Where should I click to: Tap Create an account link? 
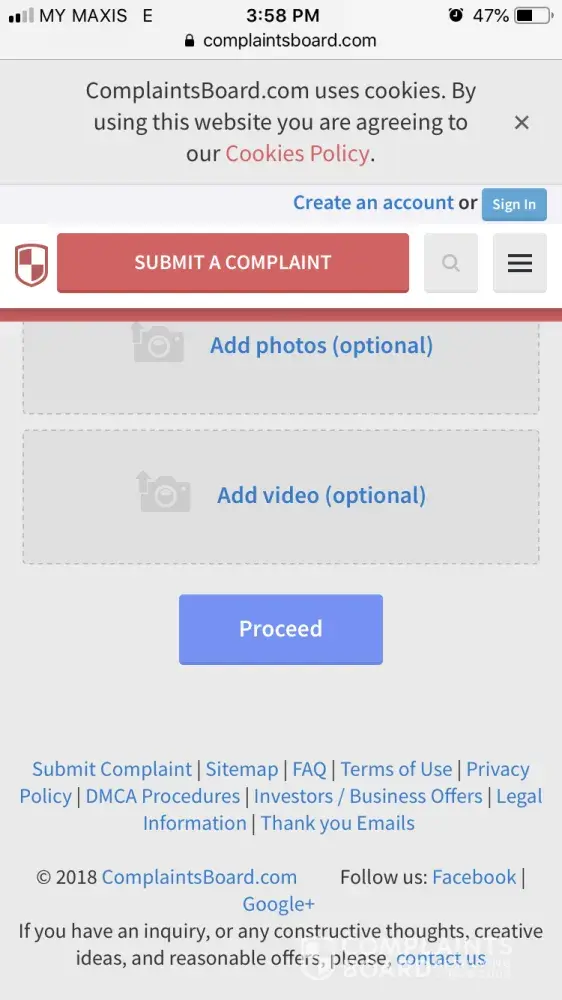[373, 203]
